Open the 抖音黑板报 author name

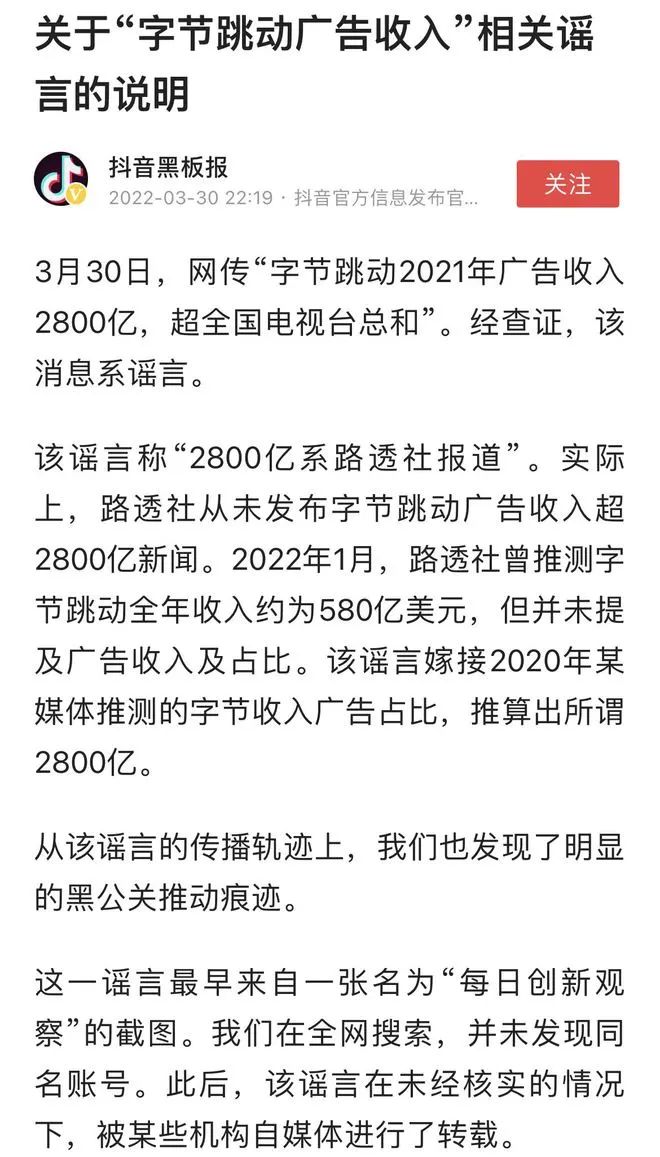click(x=168, y=168)
